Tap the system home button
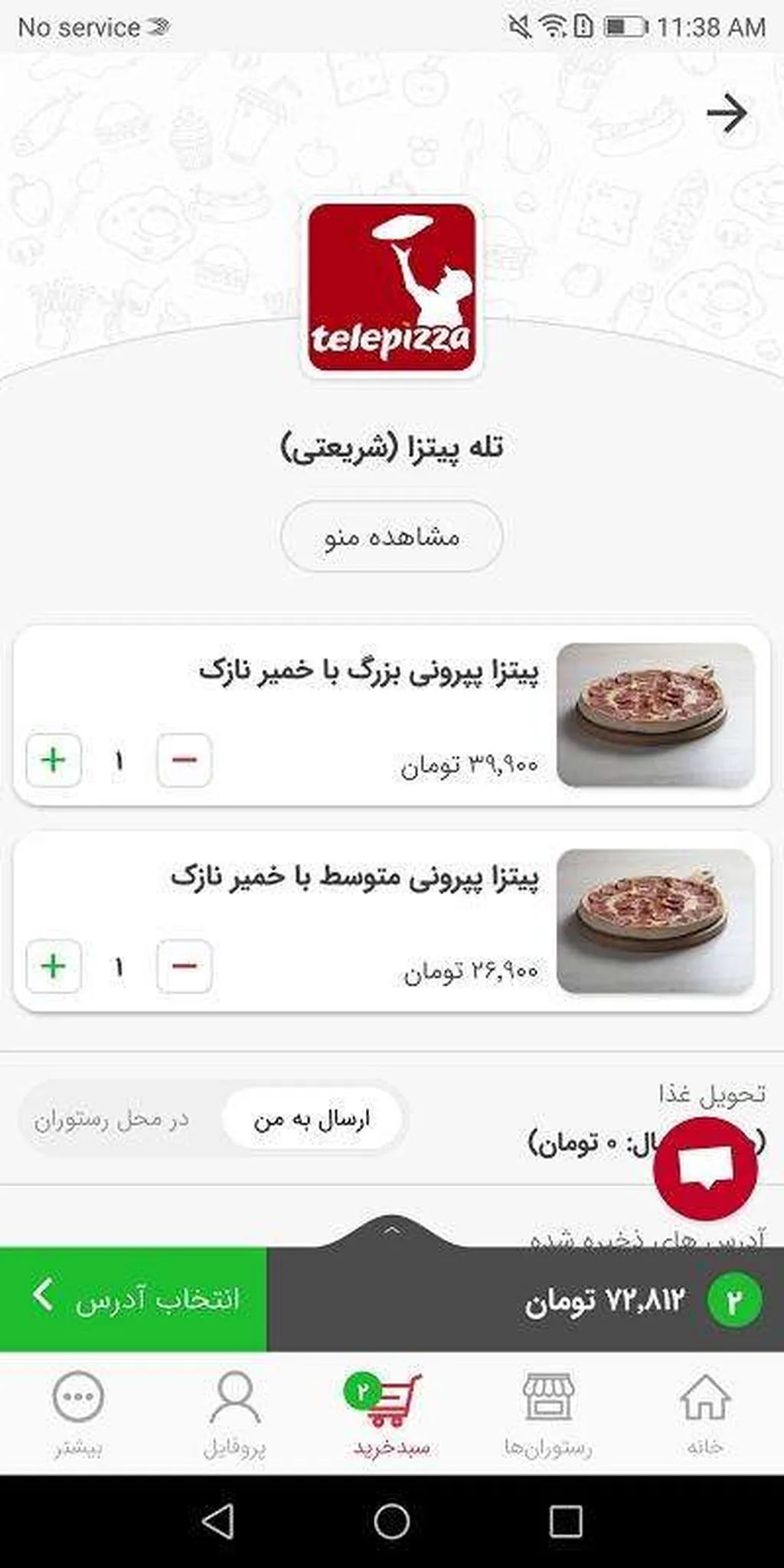The height and width of the screenshot is (1568, 784). (x=391, y=1522)
